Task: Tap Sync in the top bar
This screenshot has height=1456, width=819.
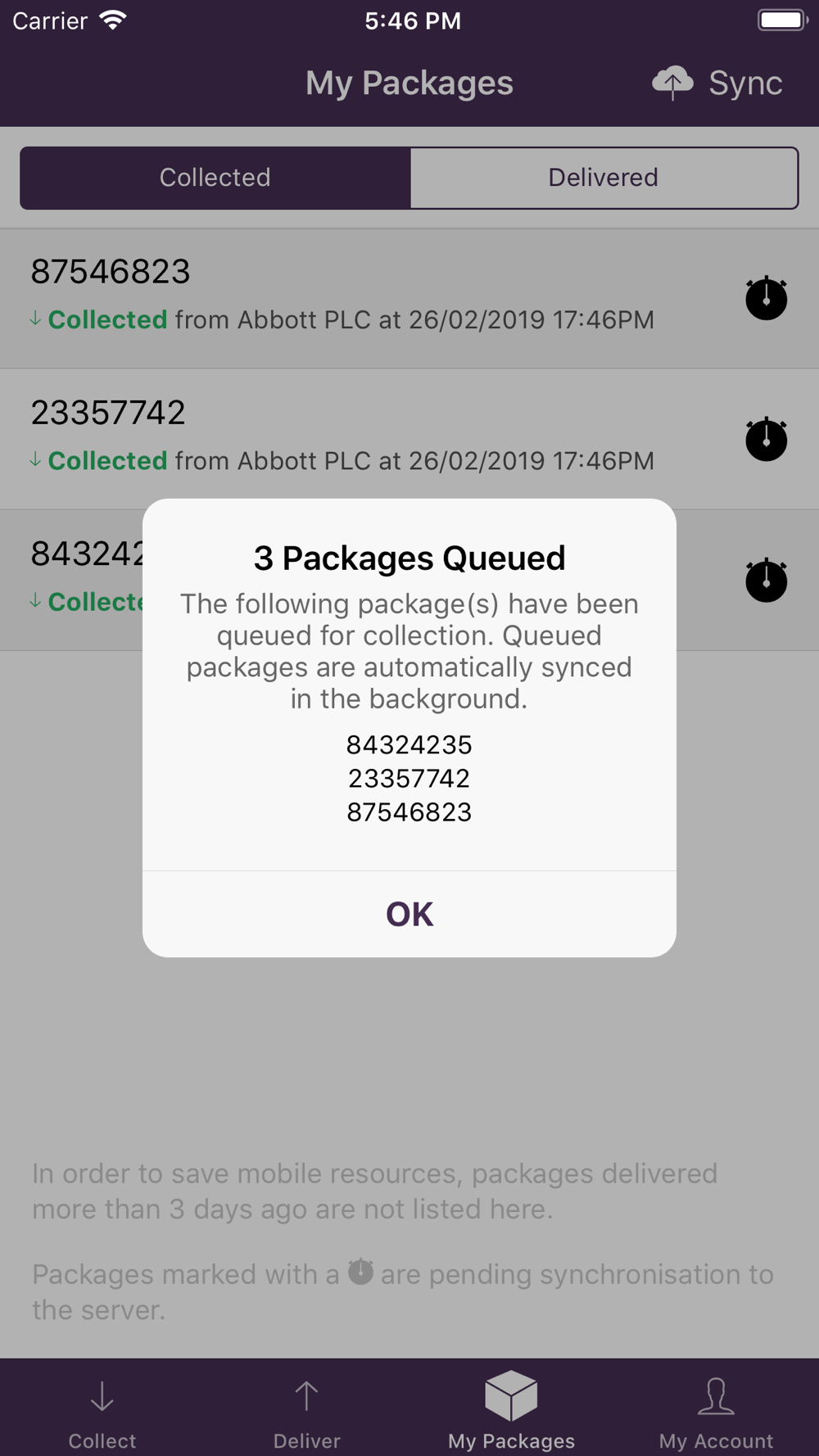Action: (x=717, y=83)
